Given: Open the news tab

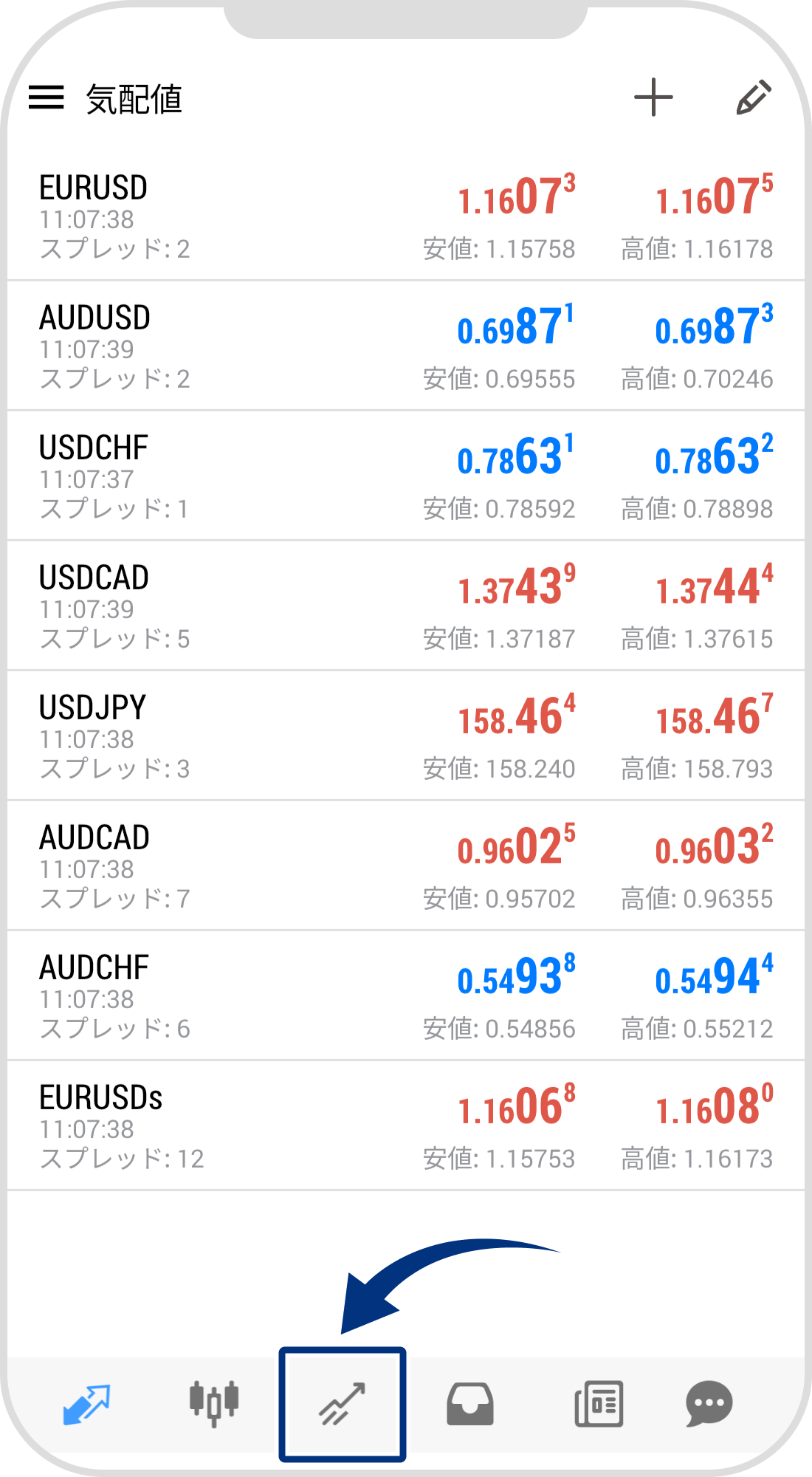Looking at the screenshot, I should [x=599, y=1403].
